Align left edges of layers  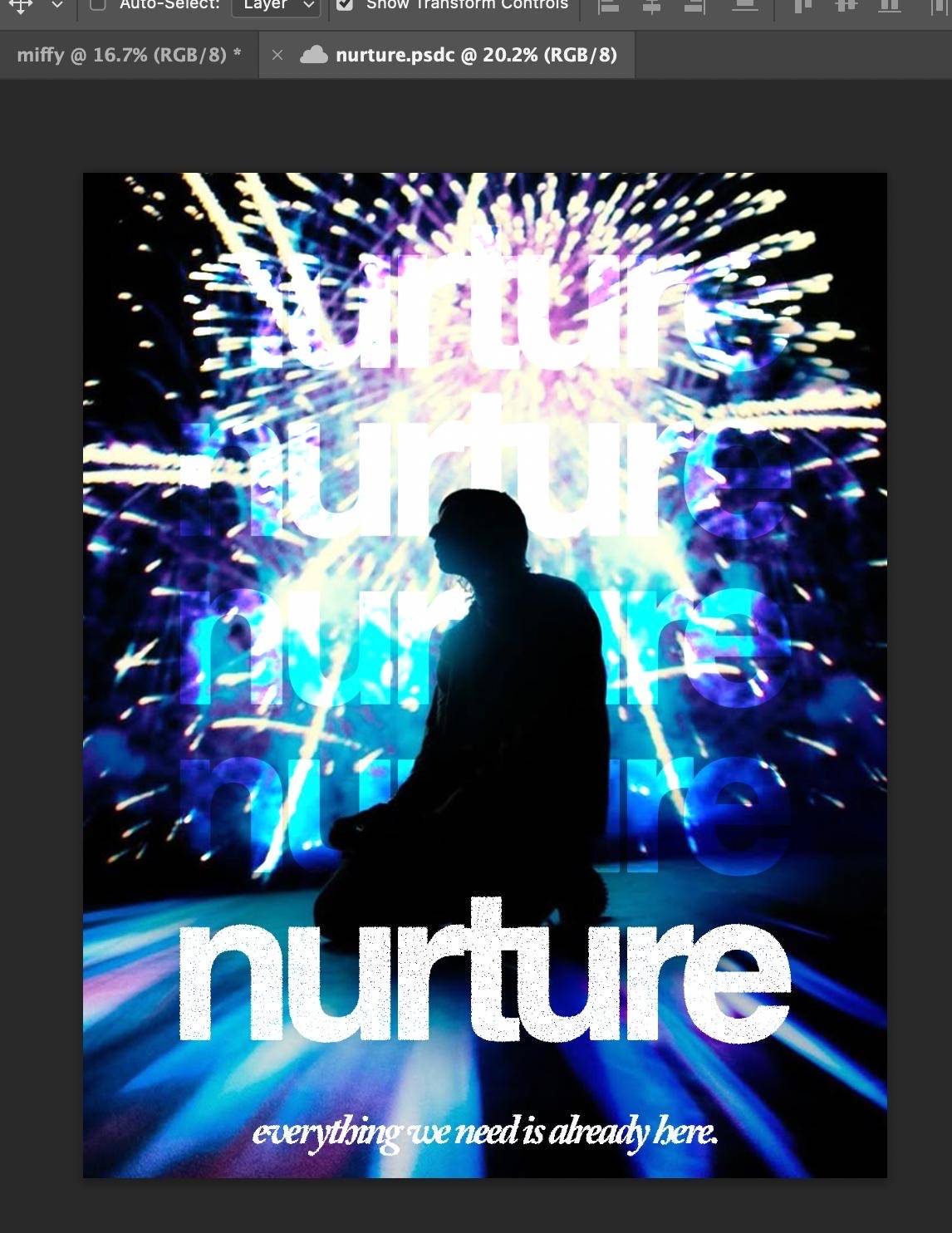click(x=609, y=7)
